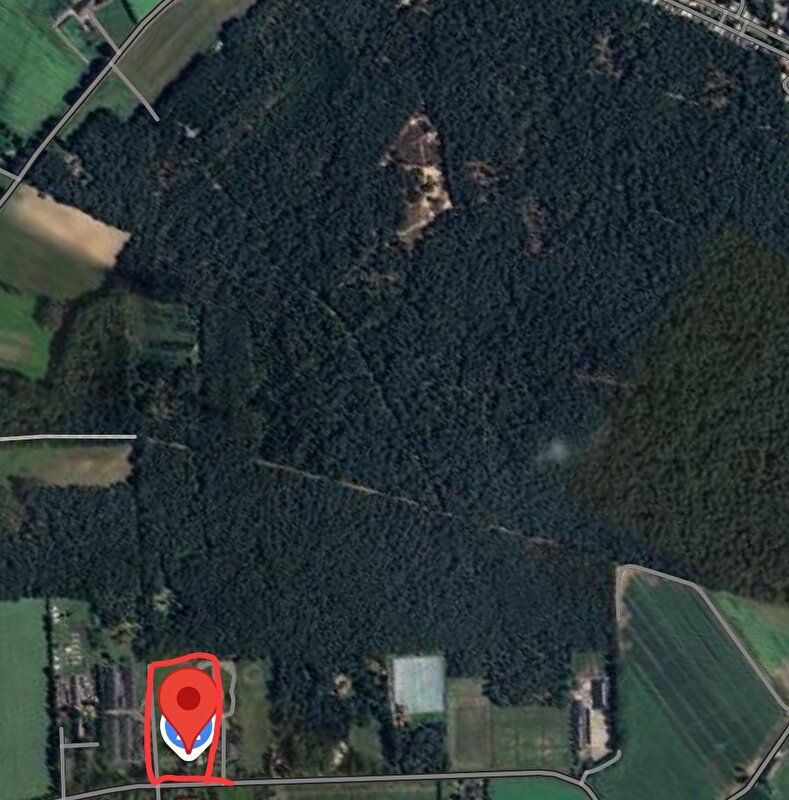
Task: Tap the red location pin marker
Action: pyautogui.click(x=188, y=701)
